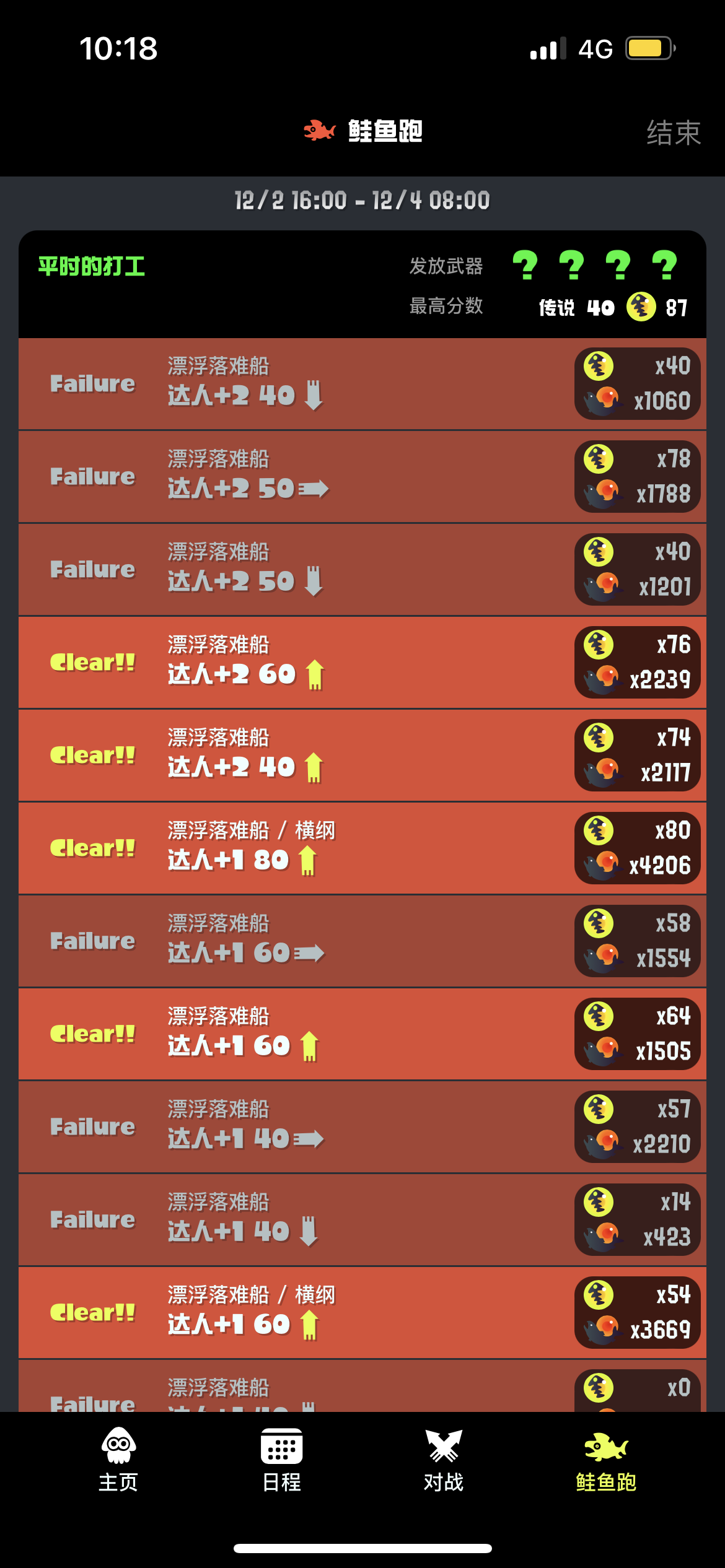Select the 鲑鱼跑 tab

point(606,1460)
